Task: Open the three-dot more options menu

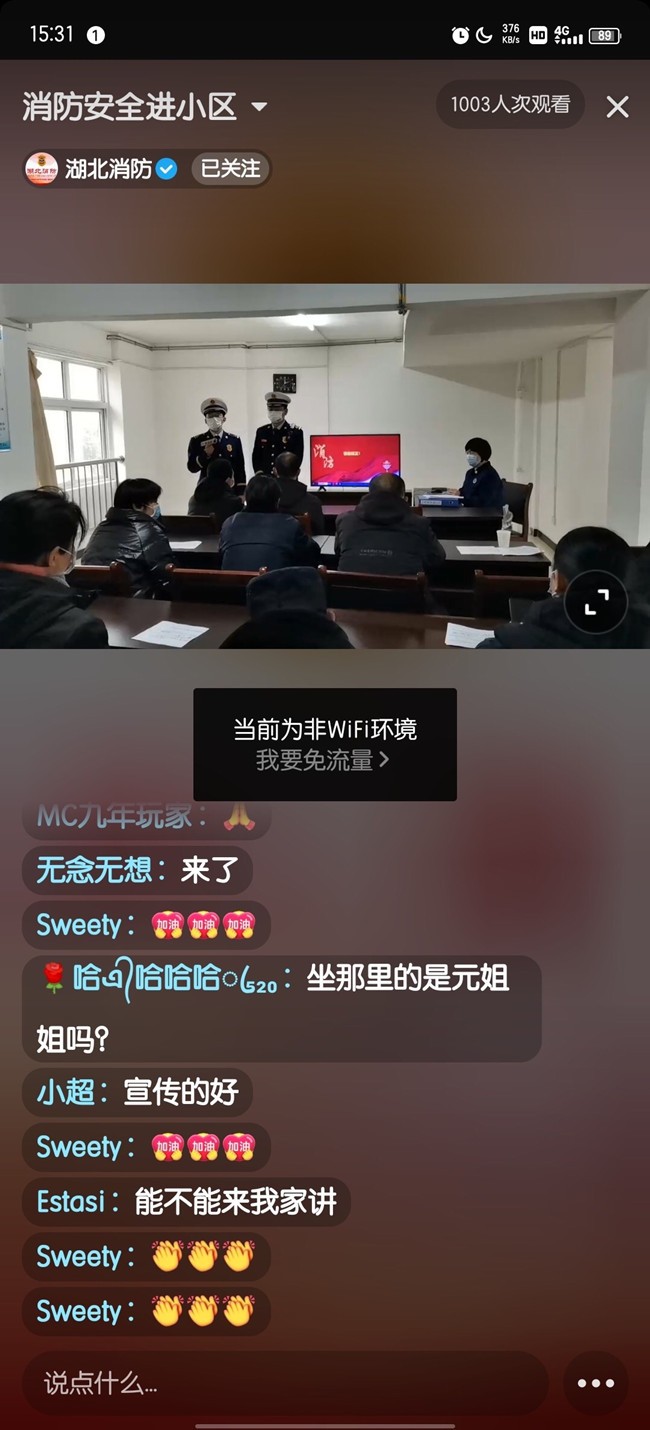Action: 596,1384
